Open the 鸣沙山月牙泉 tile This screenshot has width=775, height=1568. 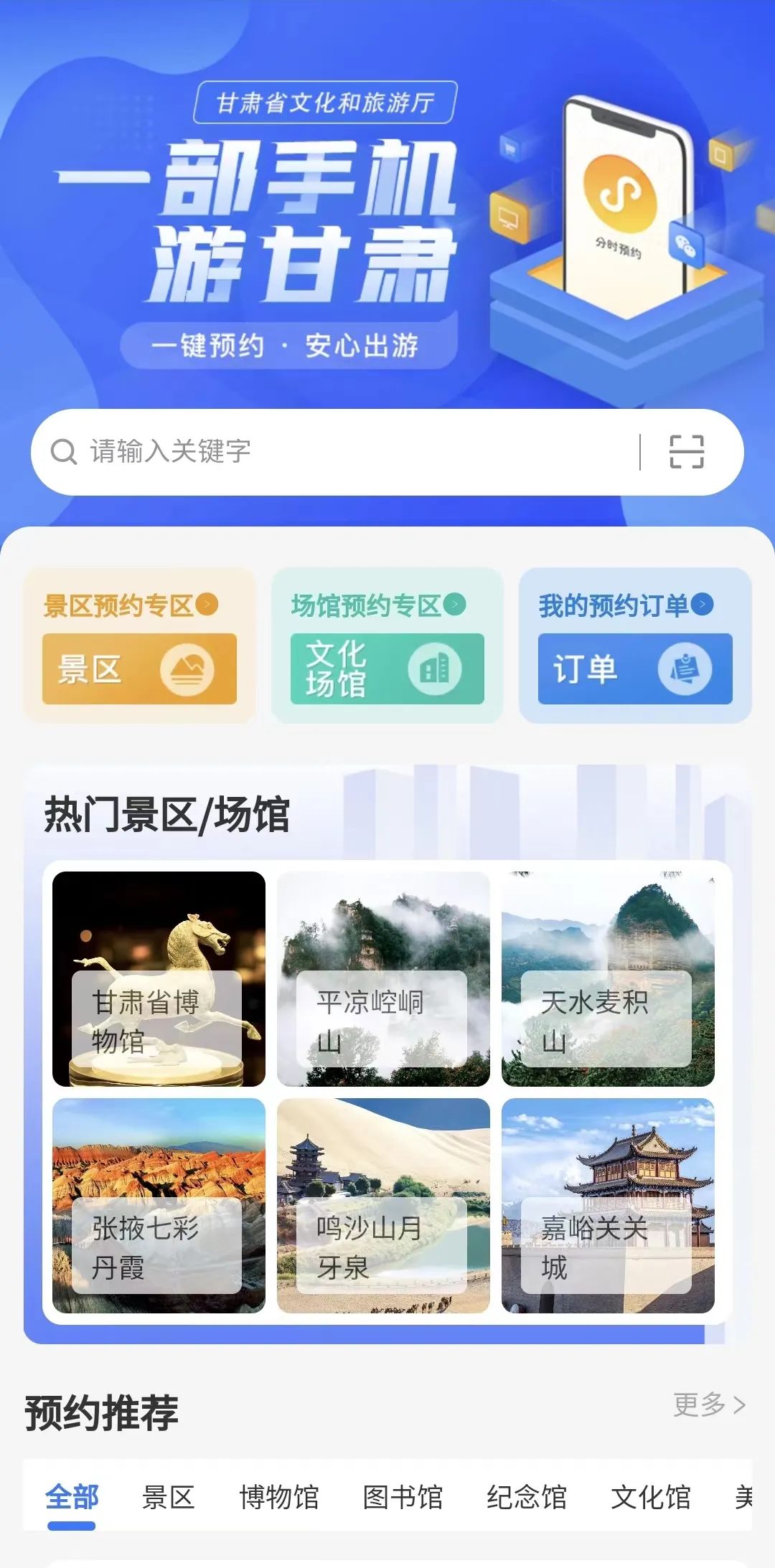click(383, 1205)
